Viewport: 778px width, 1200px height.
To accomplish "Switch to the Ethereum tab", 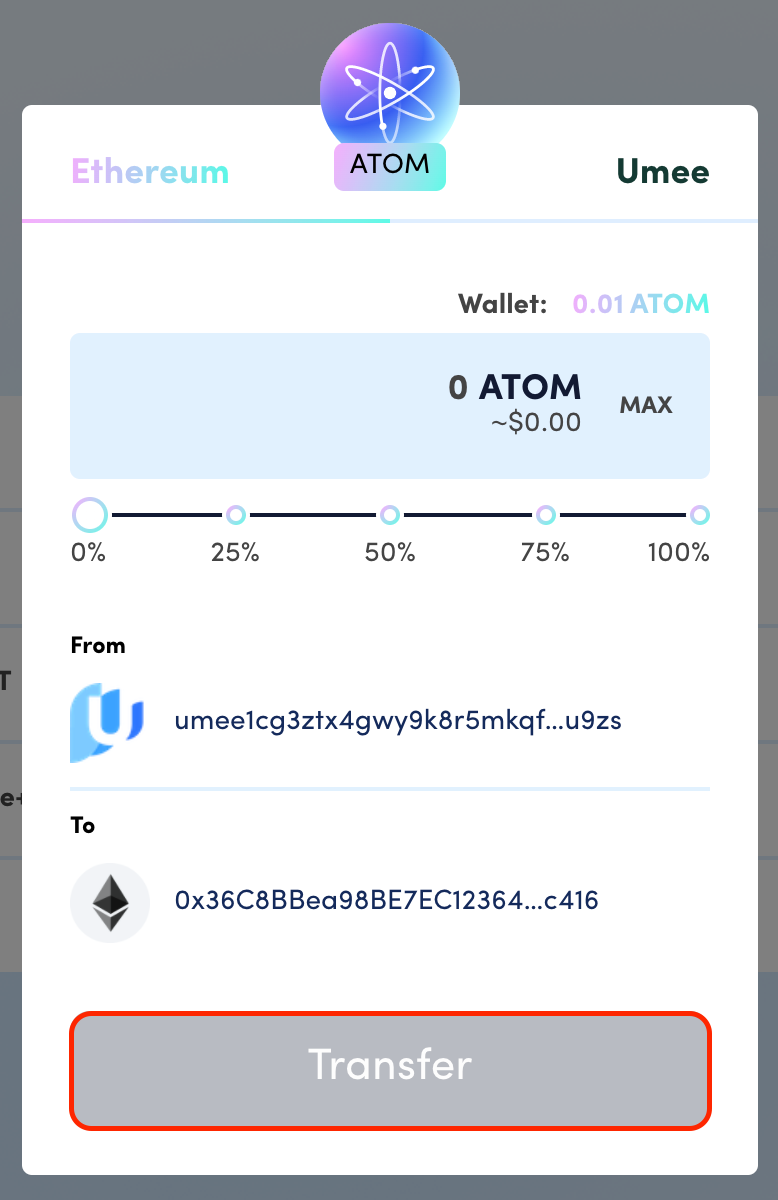I will coord(150,172).
